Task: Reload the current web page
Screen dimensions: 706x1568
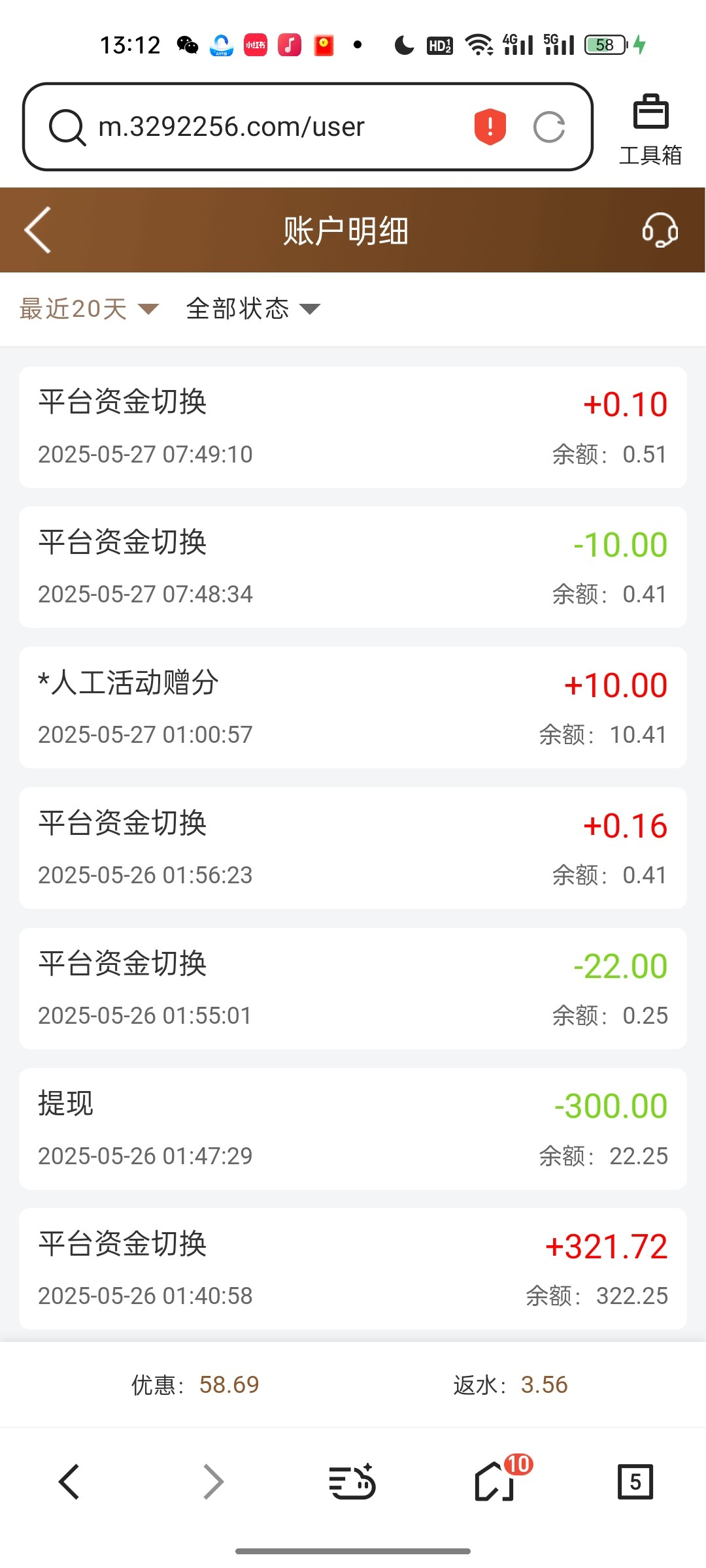Action: click(x=549, y=127)
